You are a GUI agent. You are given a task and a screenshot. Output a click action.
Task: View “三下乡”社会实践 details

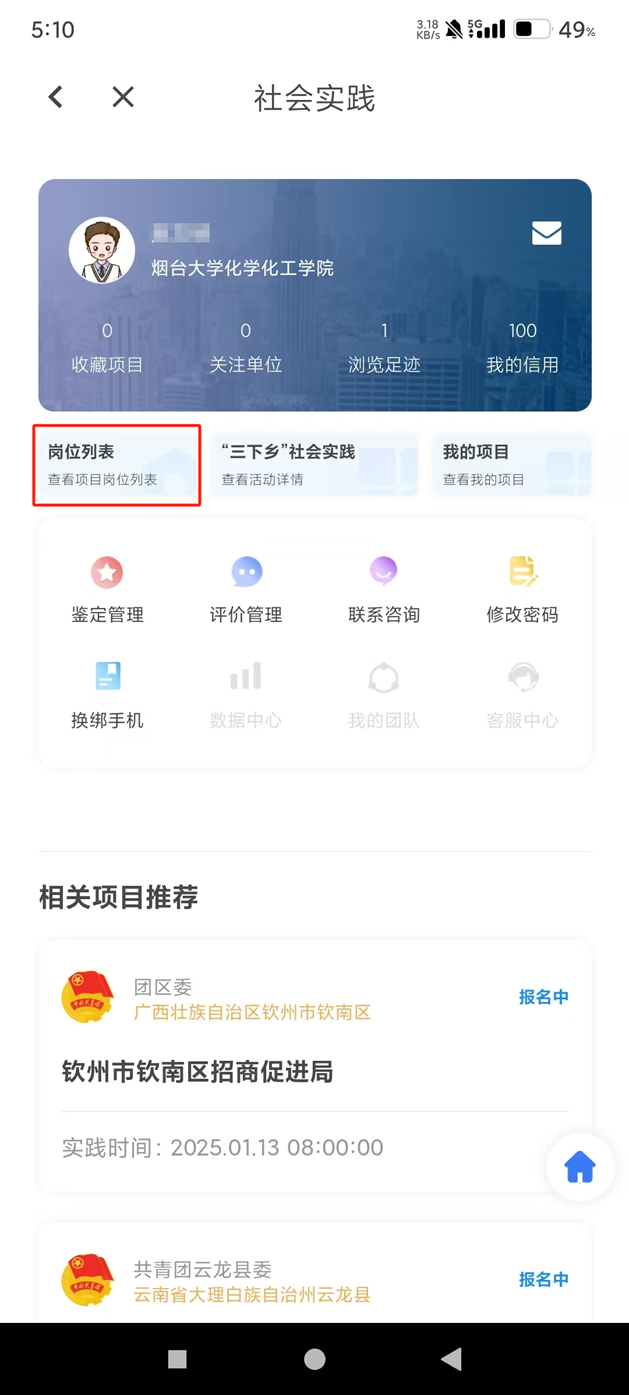(x=314, y=465)
